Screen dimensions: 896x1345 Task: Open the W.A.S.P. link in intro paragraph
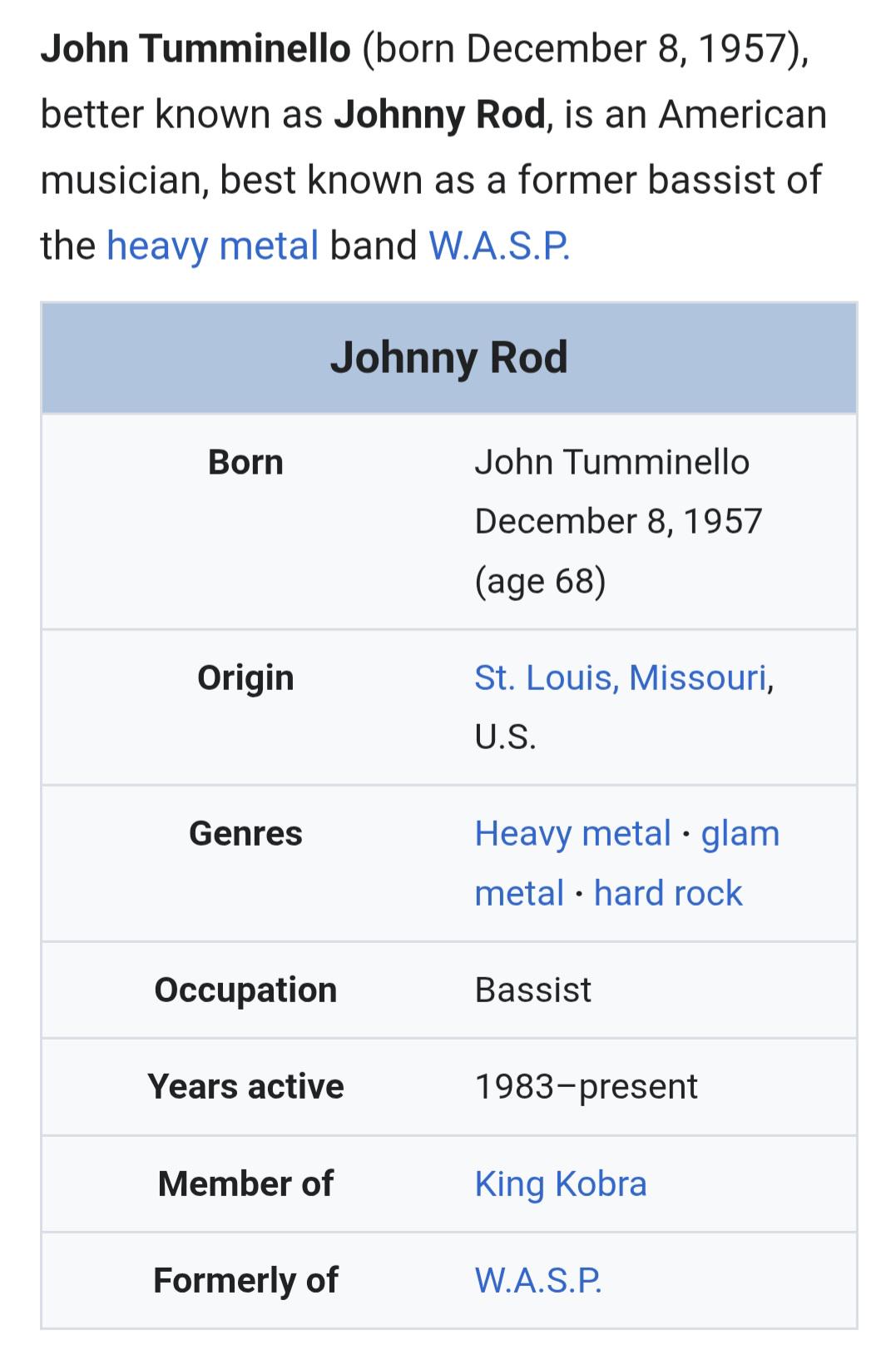(x=499, y=246)
